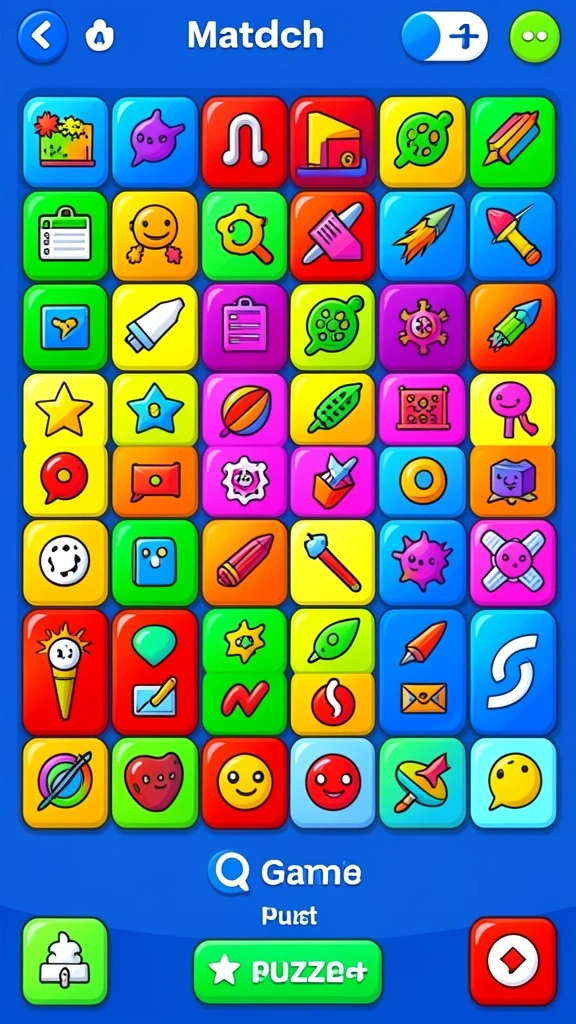Tap the red arch tile
The height and width of the screenshot is (1024, 576).
pyautogui.click(x=244, y=142)
